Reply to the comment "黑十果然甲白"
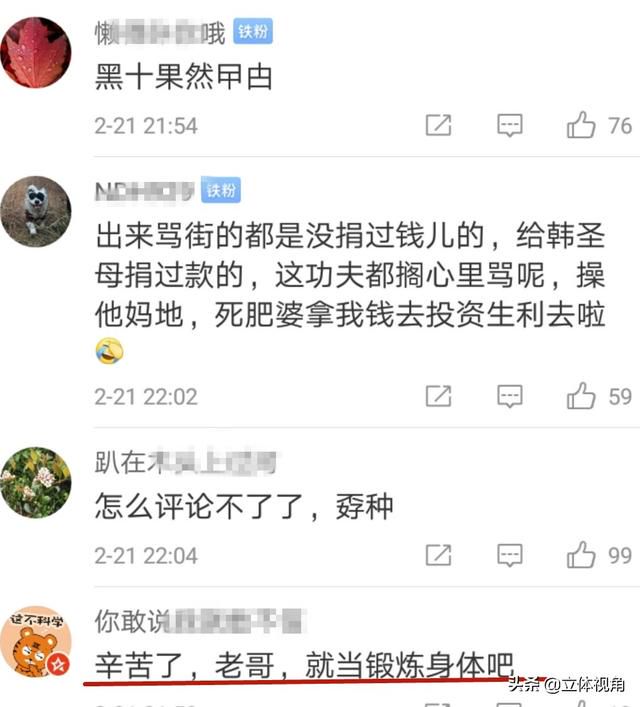 [x=510, y=125]
